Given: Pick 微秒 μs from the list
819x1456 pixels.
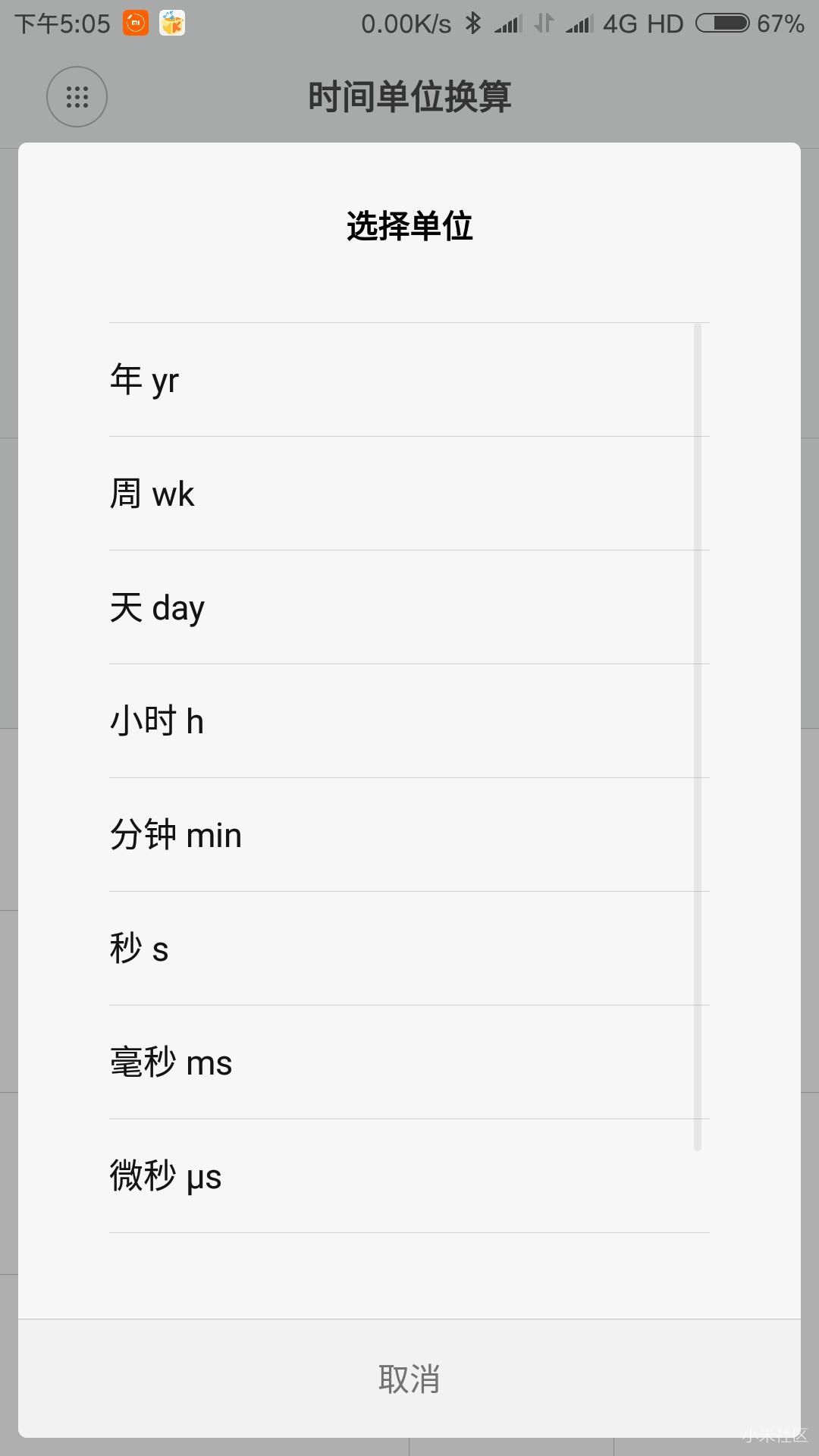Looking at the screenshot, I should 409,1176.
